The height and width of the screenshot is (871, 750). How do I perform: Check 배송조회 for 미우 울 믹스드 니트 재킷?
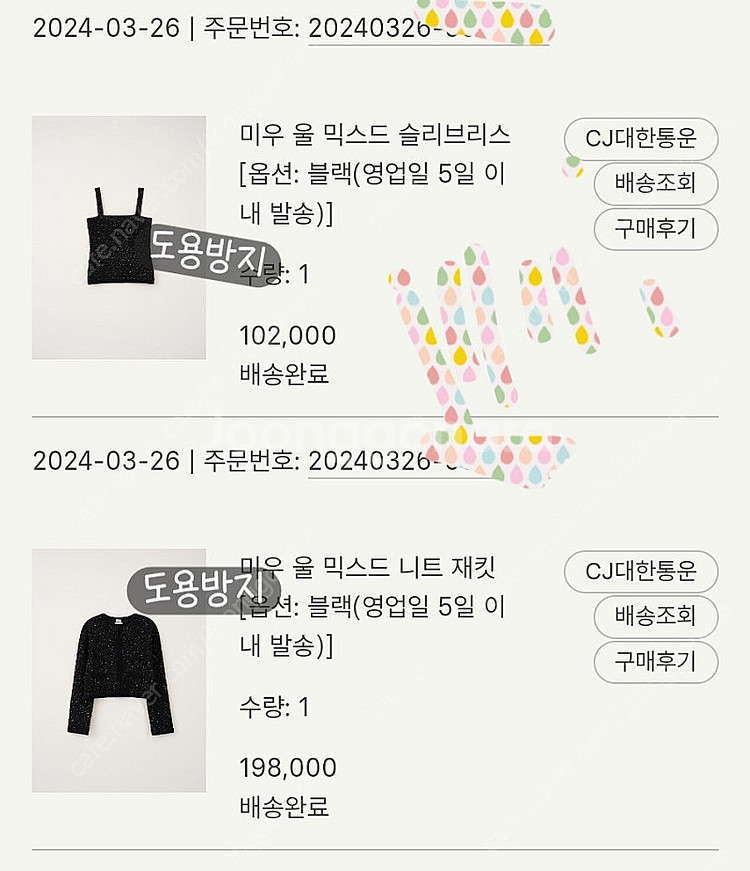tap(655, 616)
